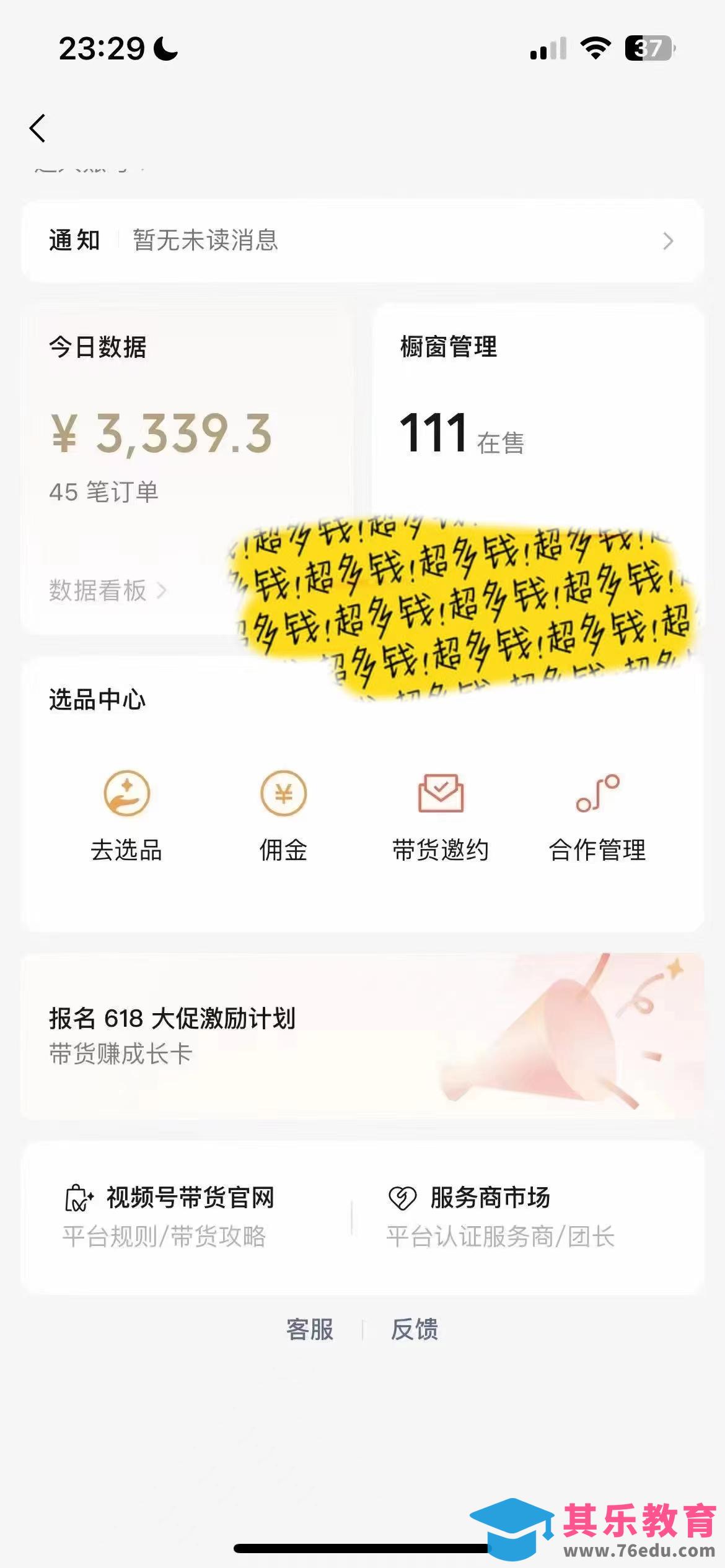Screen dimensions: 725x1568
Task: Open the 报名 618 大促激励计划 banner
Action: 362,1036
